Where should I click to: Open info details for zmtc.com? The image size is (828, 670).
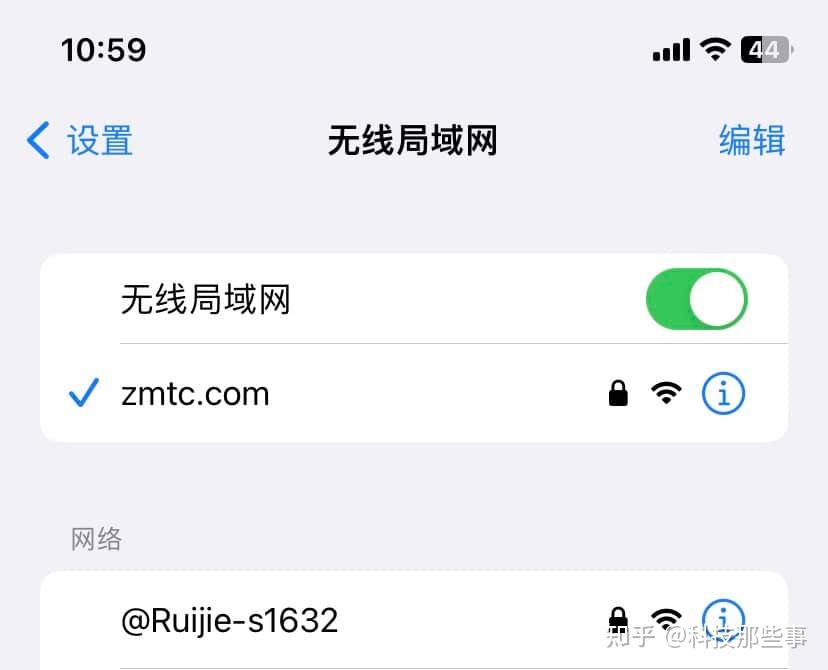point(723,394)
